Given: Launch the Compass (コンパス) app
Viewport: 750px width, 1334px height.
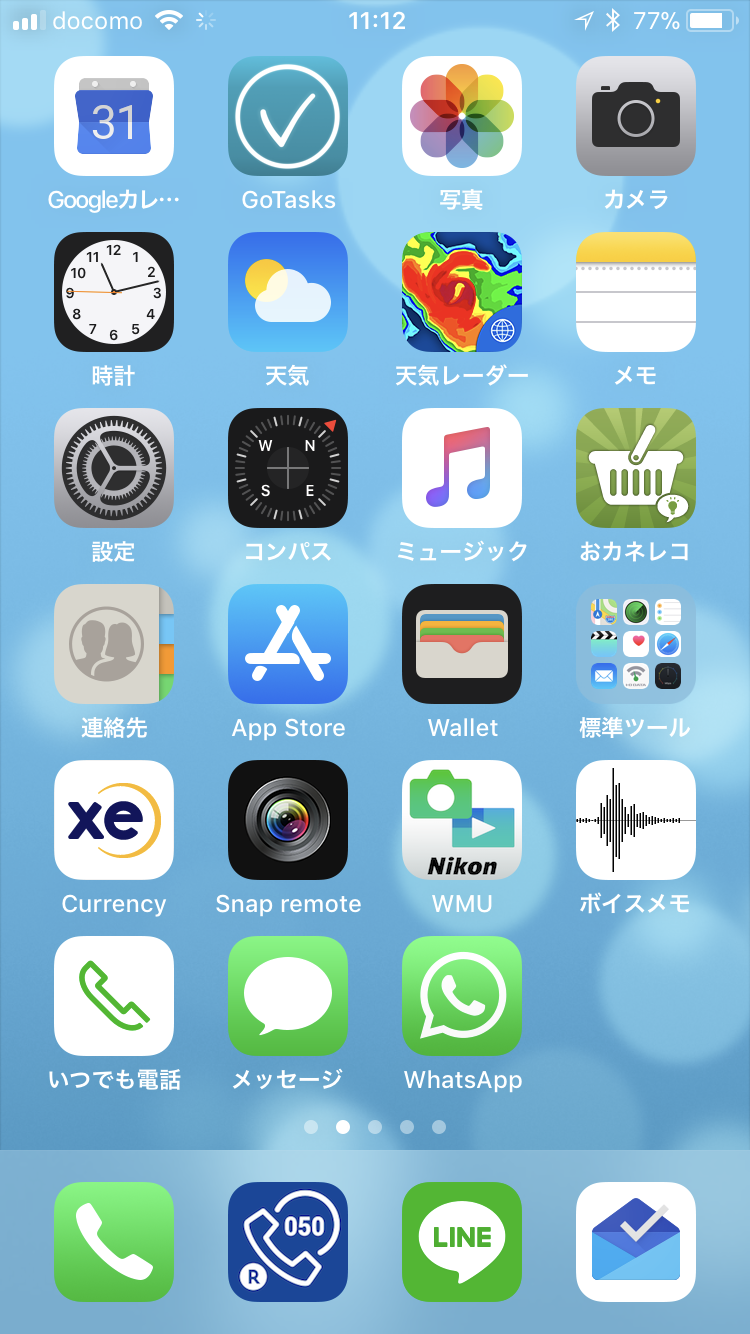Looking at the screenshot, I should 288,468.
